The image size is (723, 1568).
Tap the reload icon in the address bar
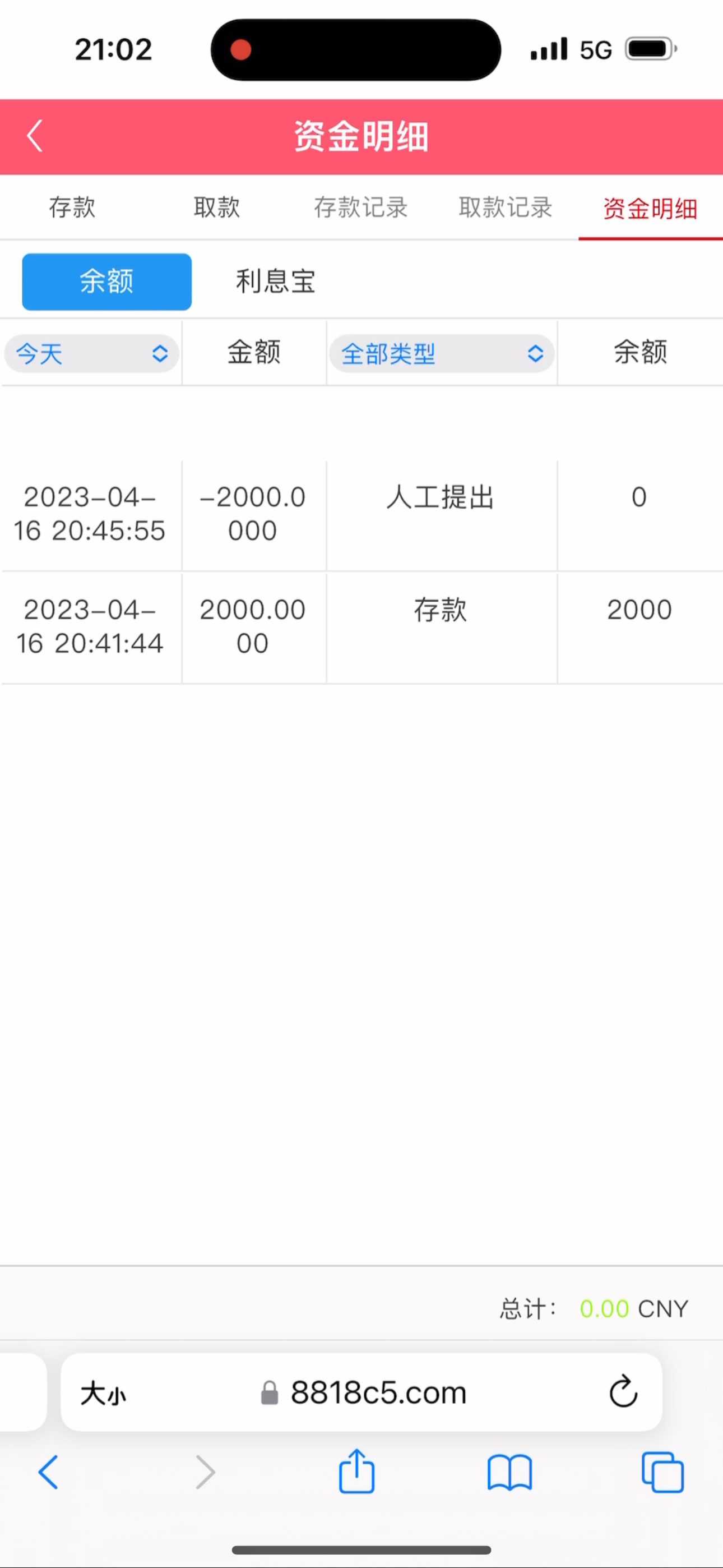point(623,1391)
